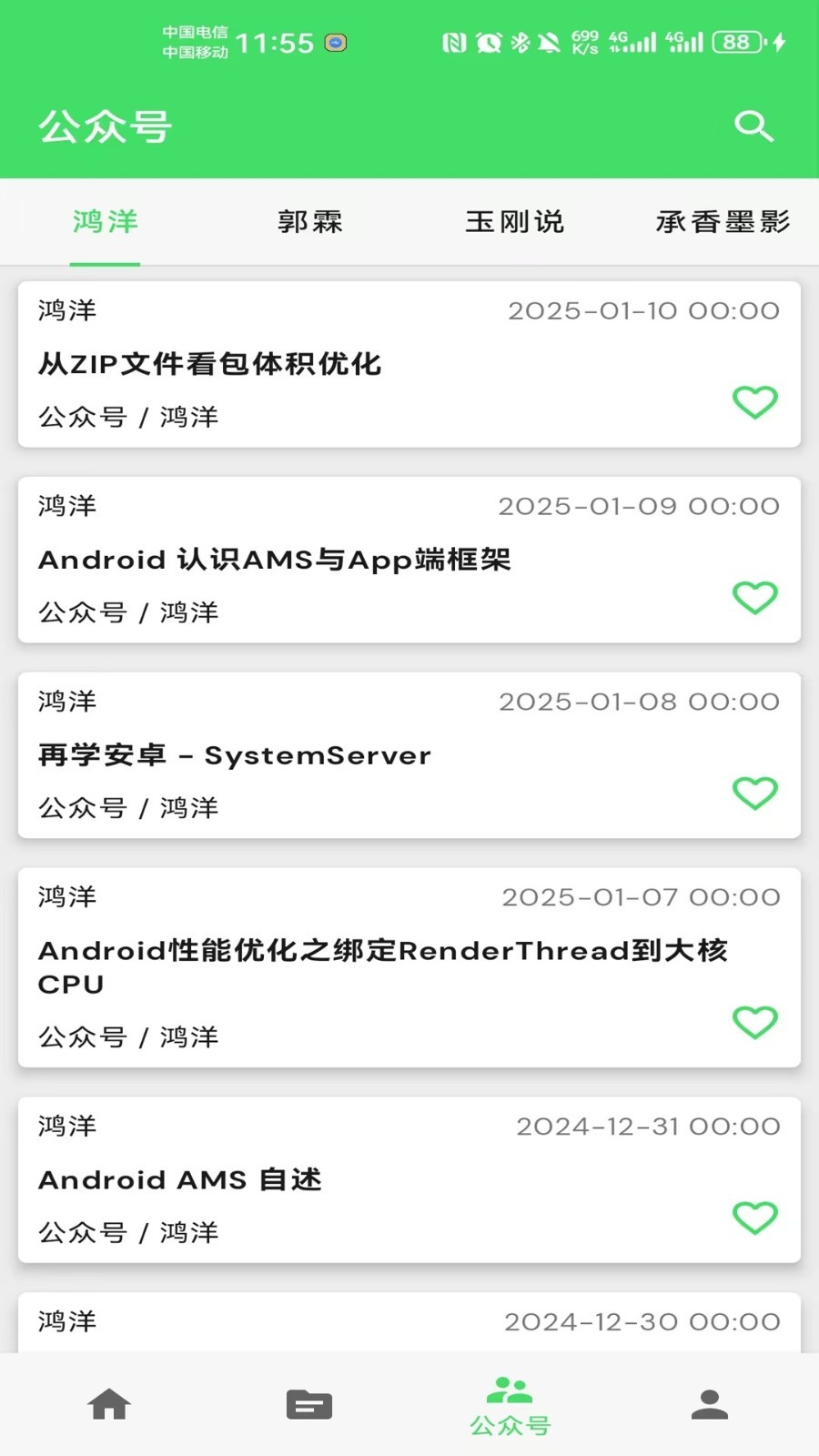Screen dimensions: 819x1456
Task: Open the projects tab in bottom navigation
Action: 309,1404
